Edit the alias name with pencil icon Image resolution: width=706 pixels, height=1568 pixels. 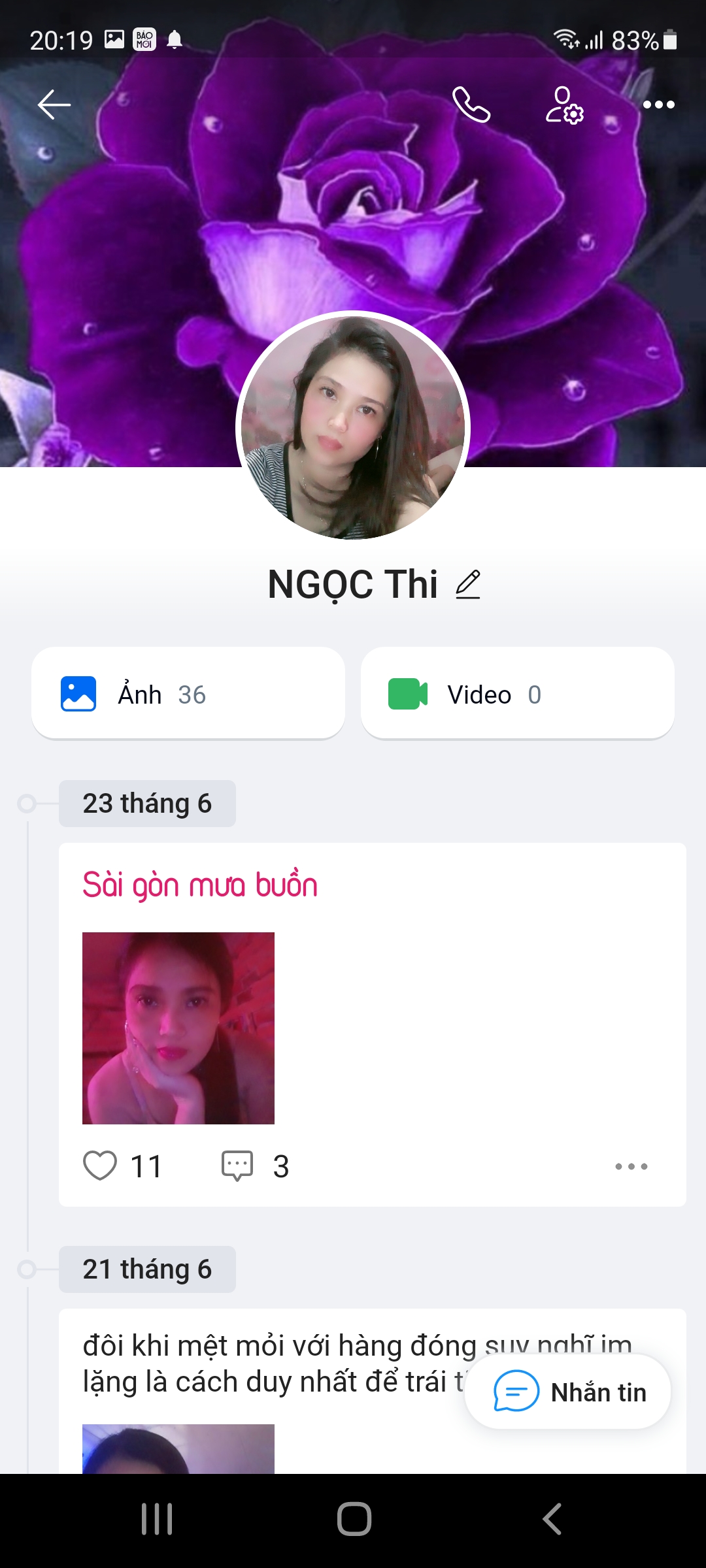468,584
